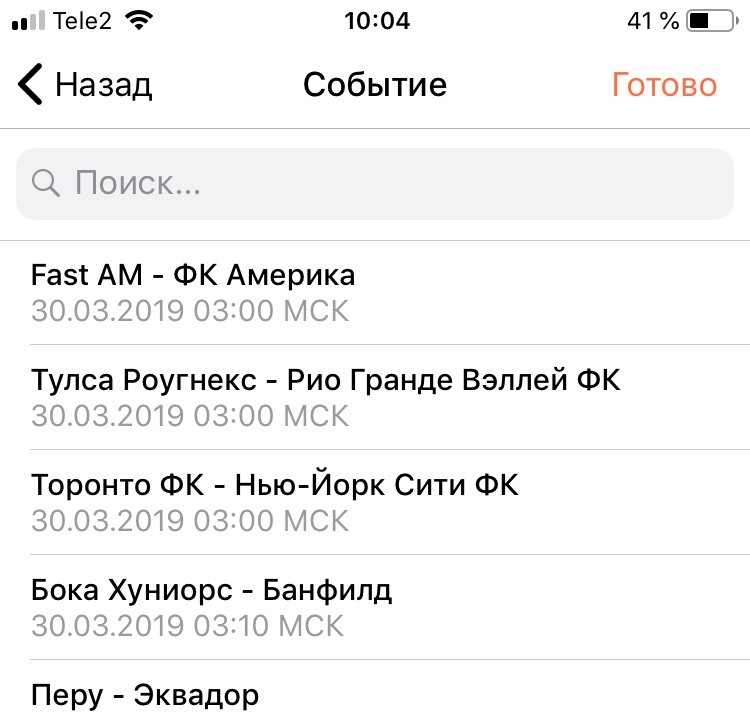Confirm selection with Готово
This screenshot has width=750, height=714.
[664, 85]
